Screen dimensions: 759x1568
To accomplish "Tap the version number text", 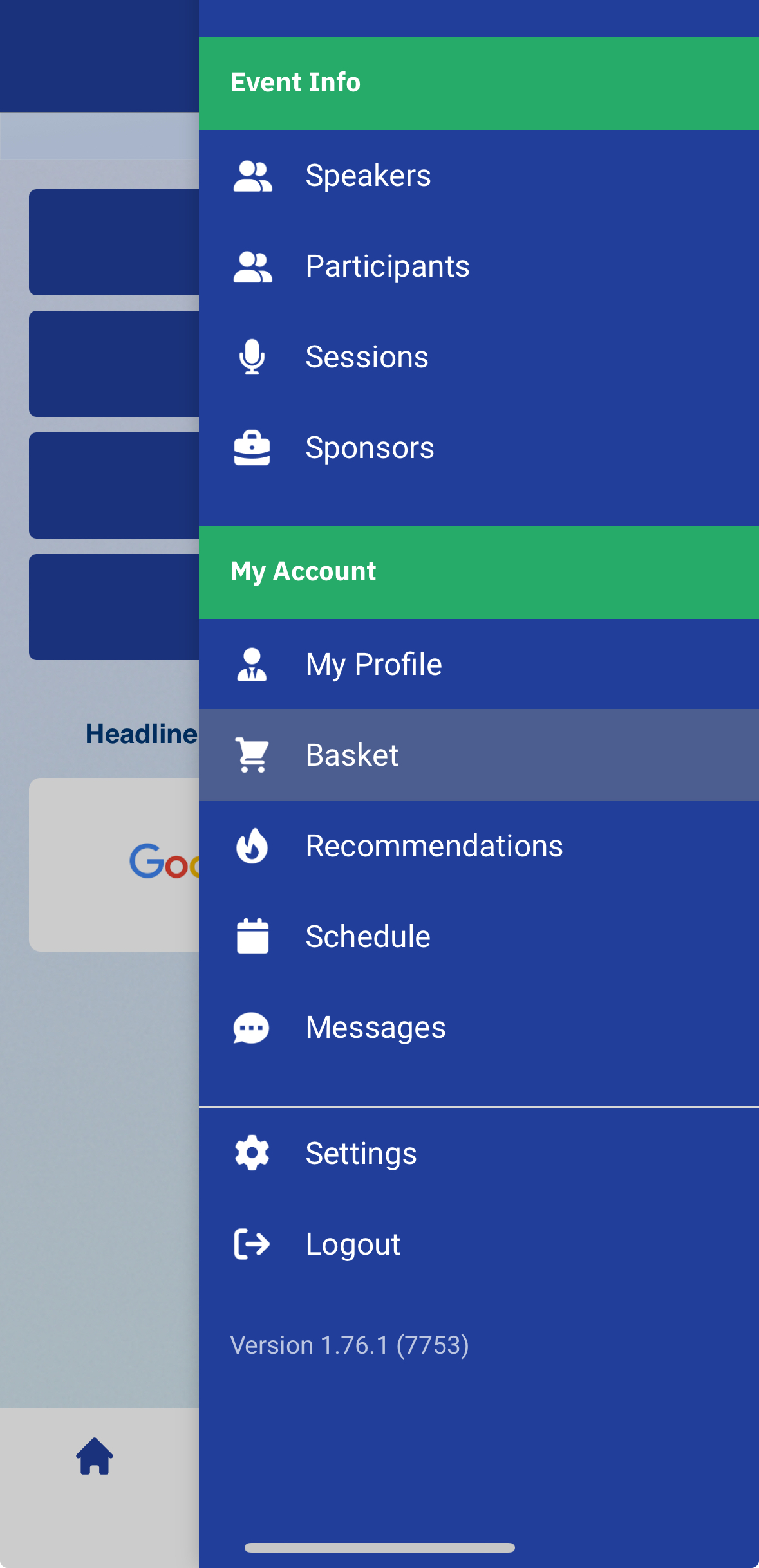I will 350,1345.
